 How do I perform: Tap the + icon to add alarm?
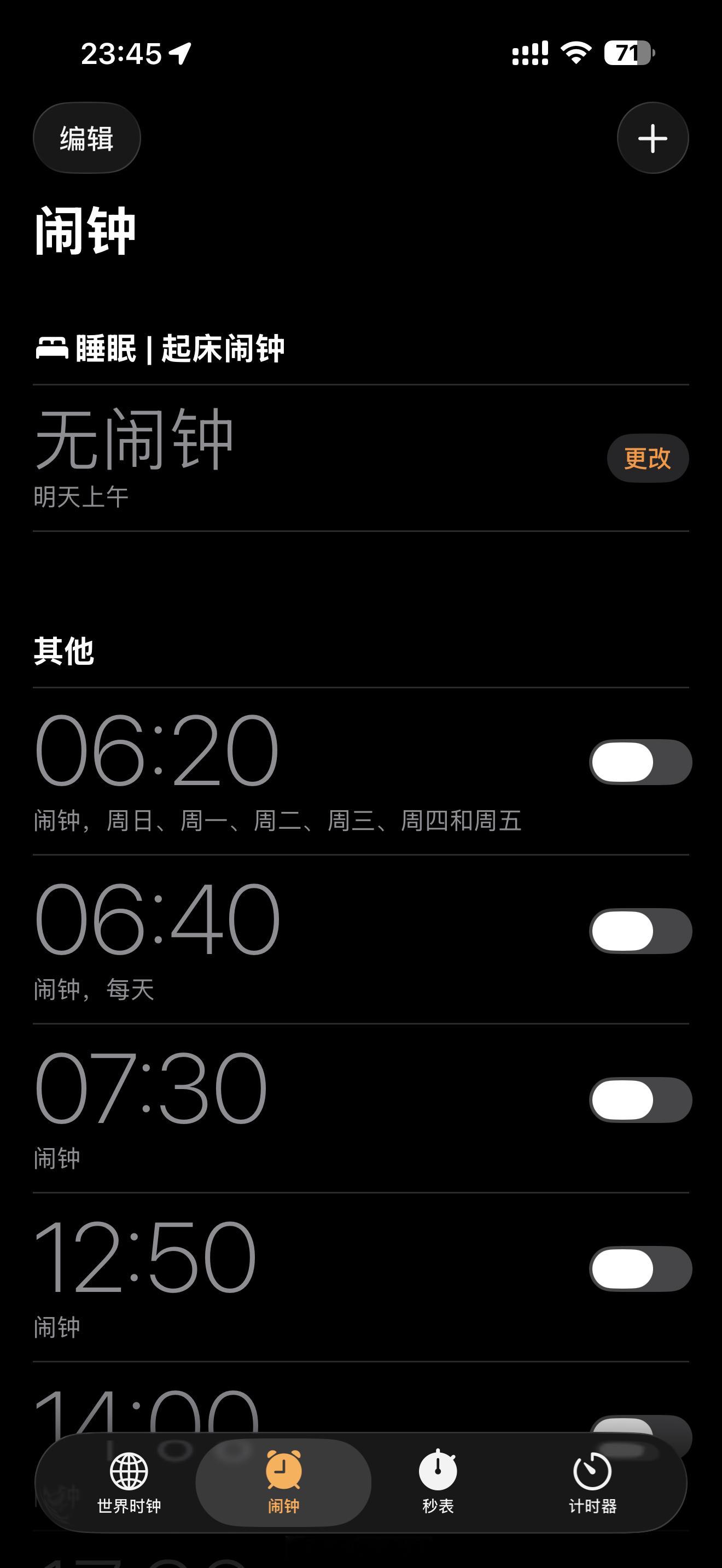click(652, 138)
